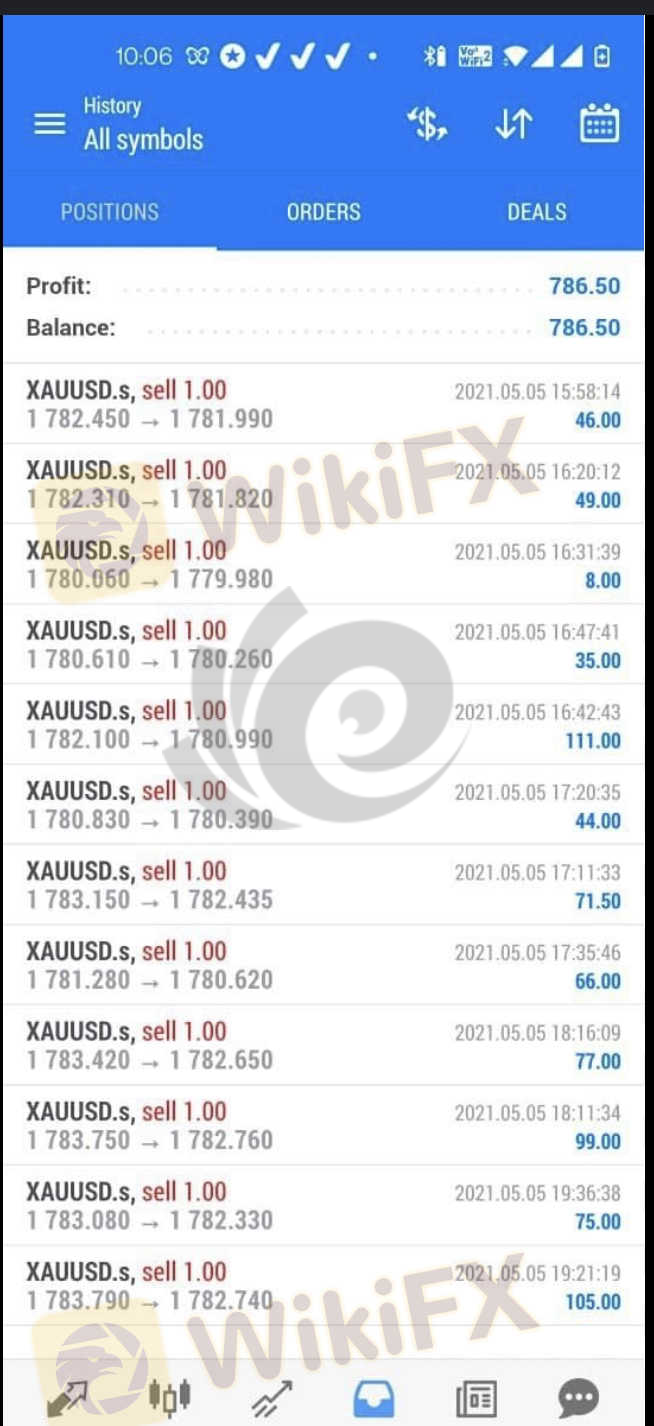Open the Messages chat bubble section
Screen dimensions: 654x1426
pyautogui.click(x=579, y=1397)
